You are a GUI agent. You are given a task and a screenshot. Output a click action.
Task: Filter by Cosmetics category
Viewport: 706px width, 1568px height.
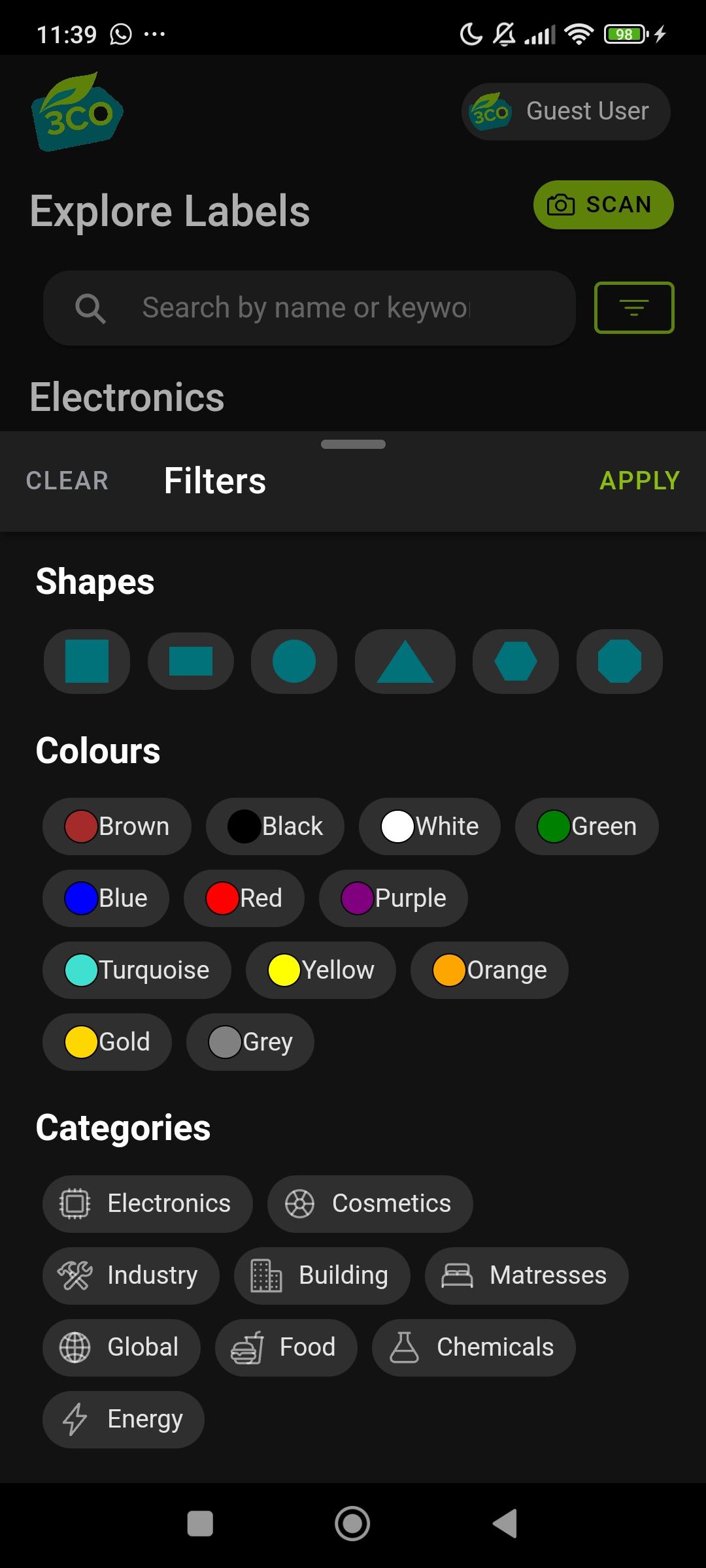point(370,1204)
